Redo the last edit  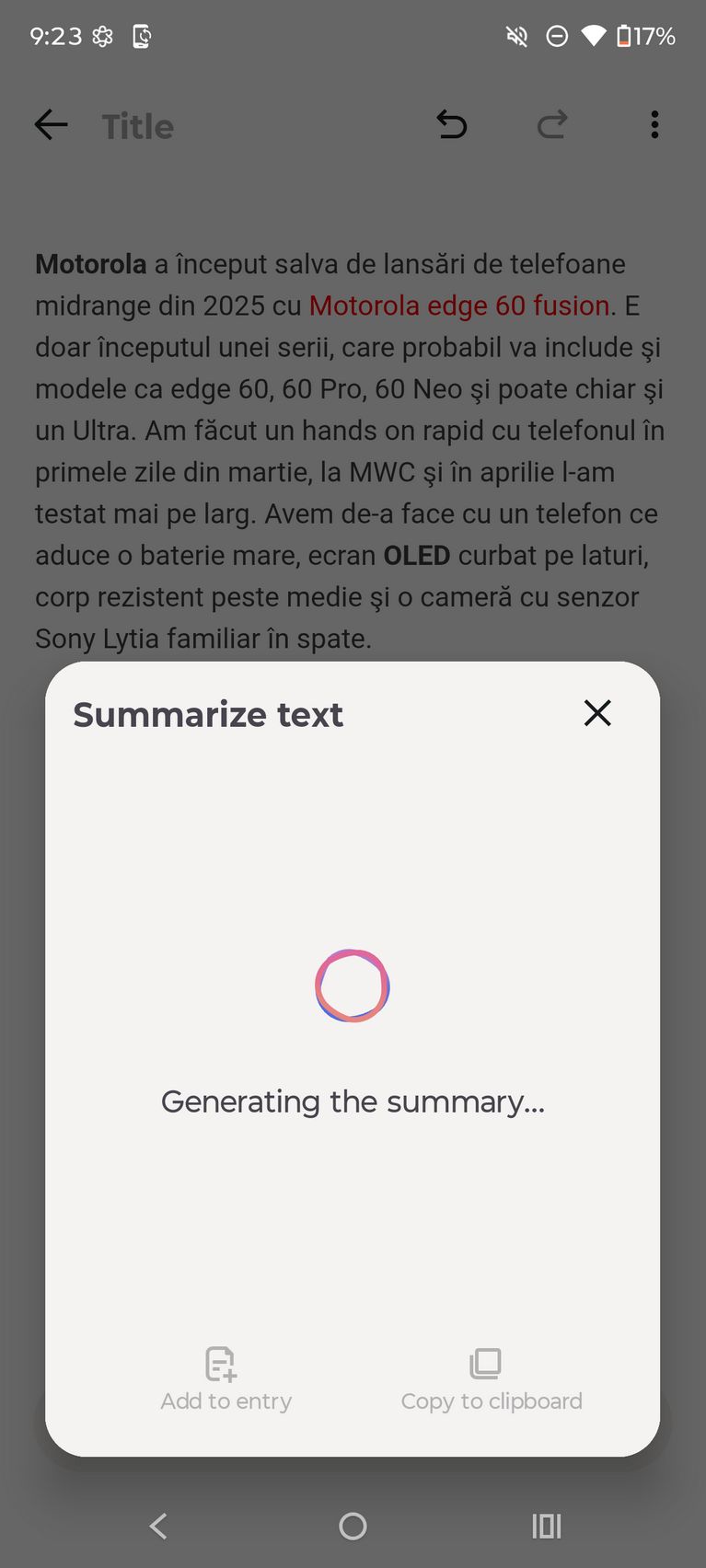552,125
